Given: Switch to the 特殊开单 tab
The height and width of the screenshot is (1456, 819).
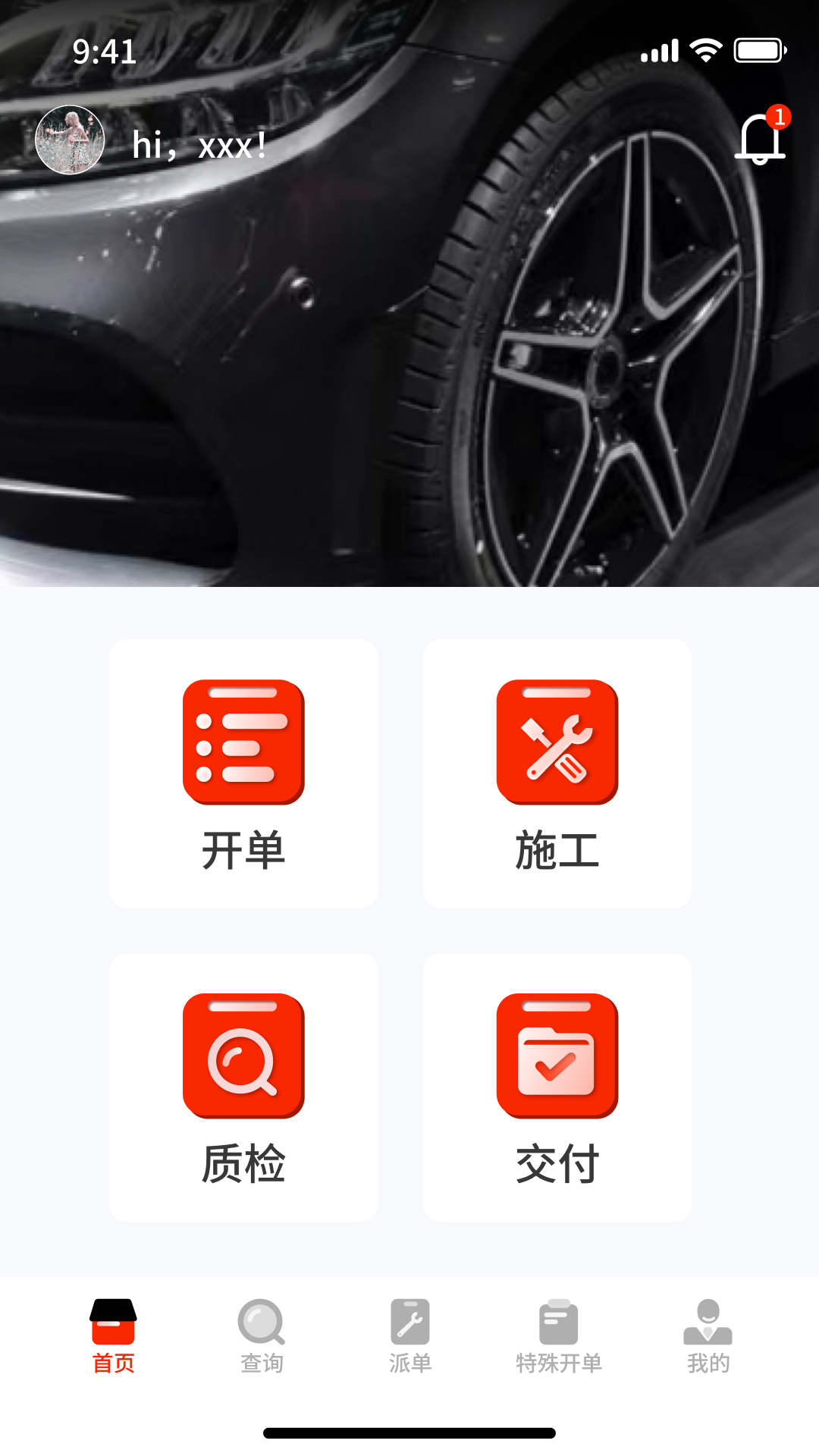Looking at the screenshot, I should tap(559, 1338).
